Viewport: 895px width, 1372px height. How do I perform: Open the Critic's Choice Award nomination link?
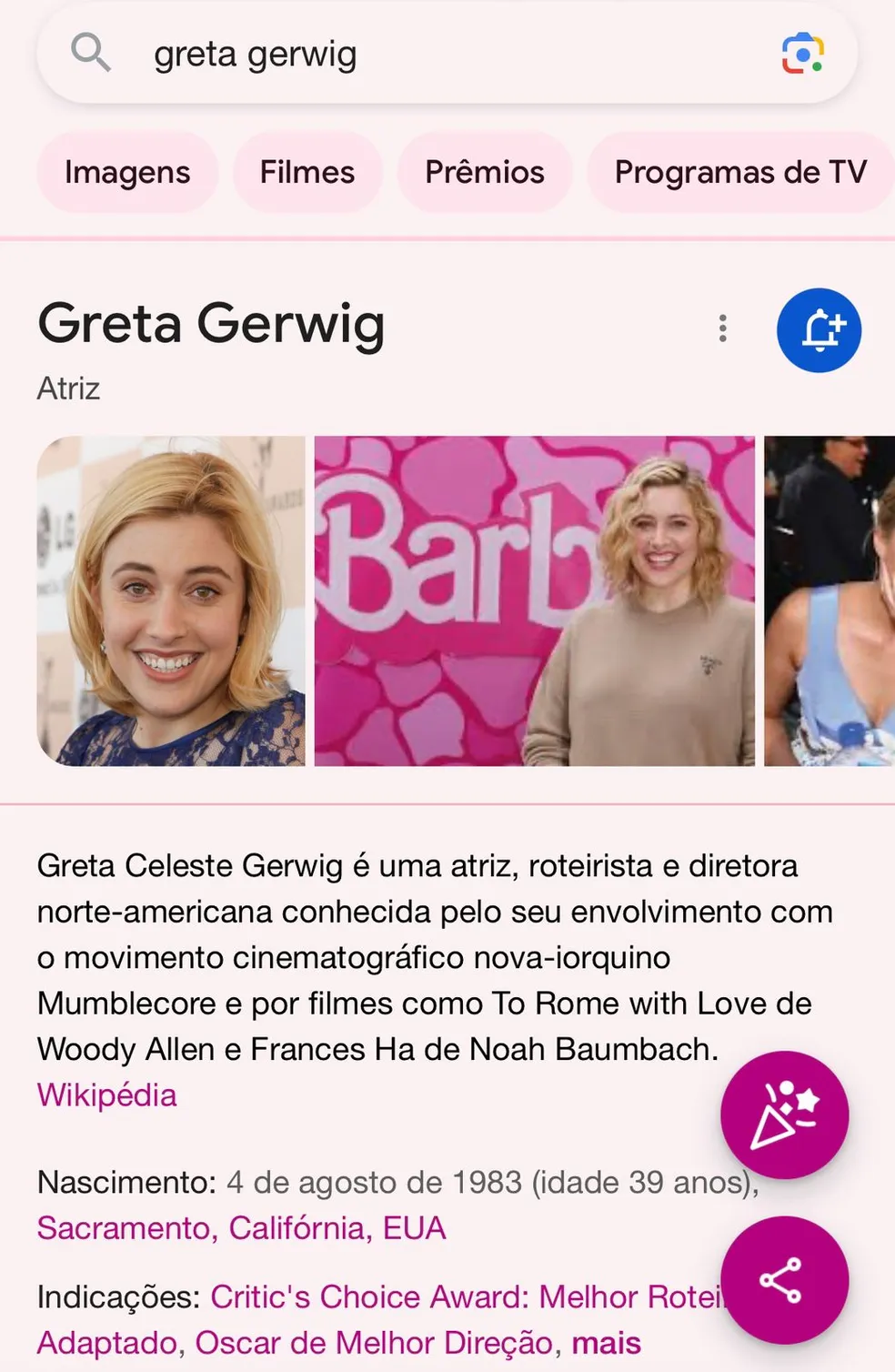464,1296
